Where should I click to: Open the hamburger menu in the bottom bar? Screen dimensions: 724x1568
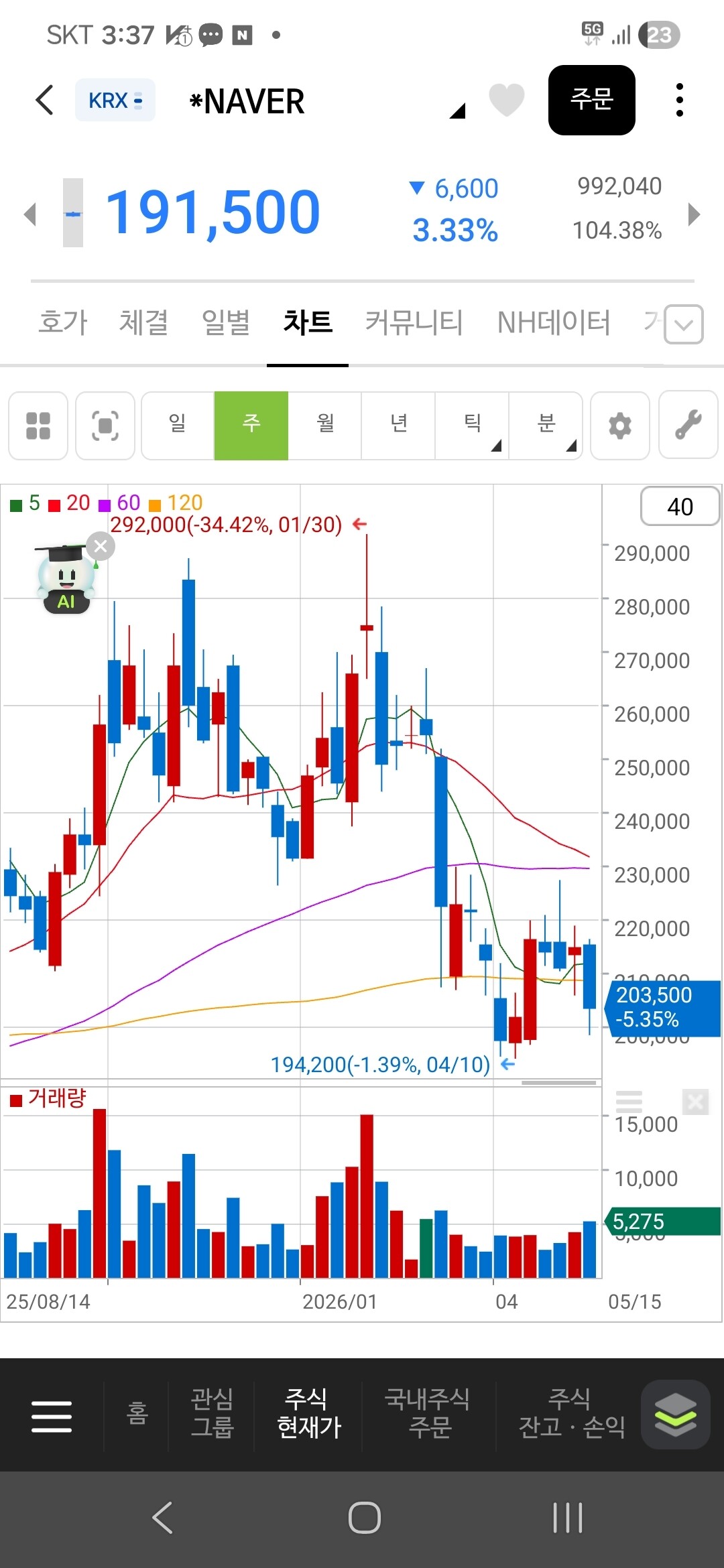(52, 1417)
